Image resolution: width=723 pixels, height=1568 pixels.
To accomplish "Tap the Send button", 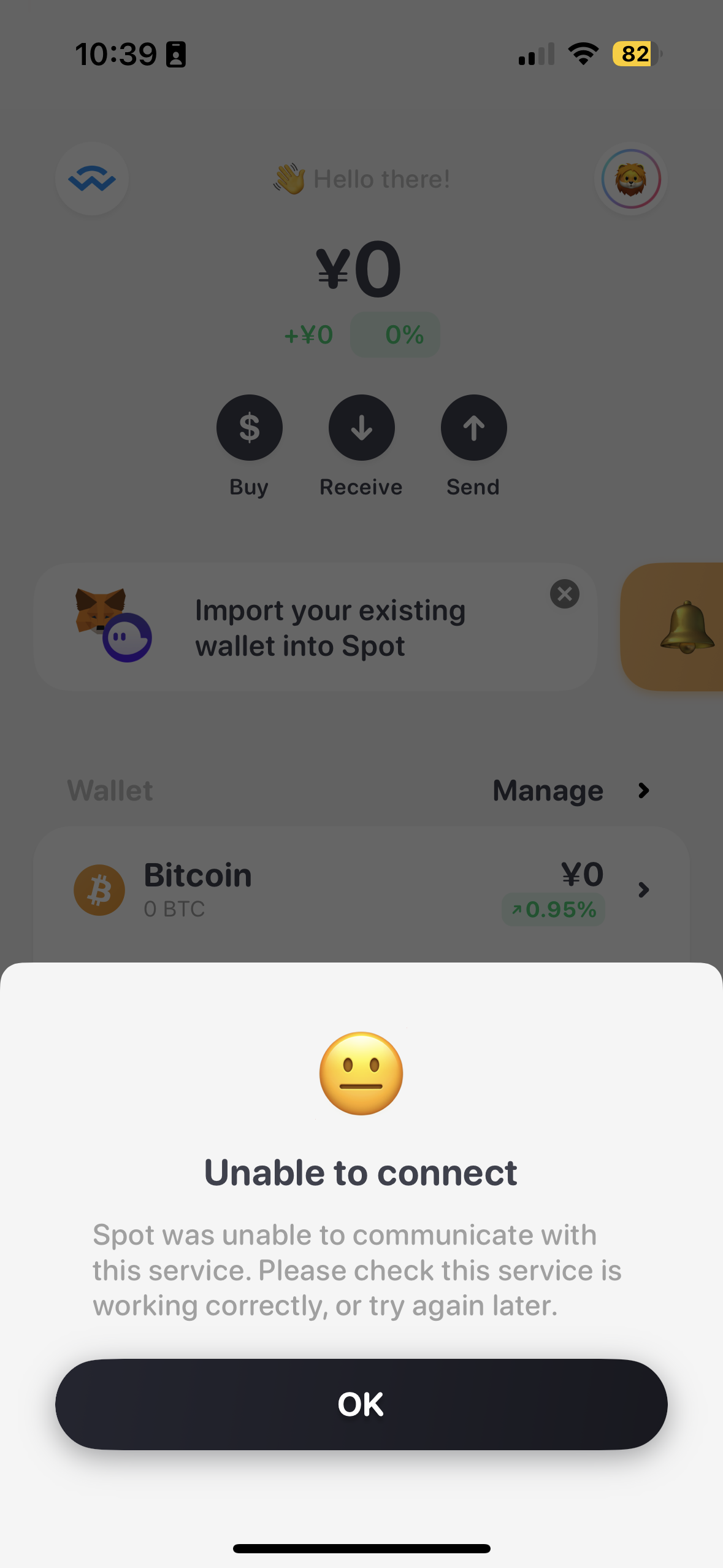I will [x=473, y=428].
